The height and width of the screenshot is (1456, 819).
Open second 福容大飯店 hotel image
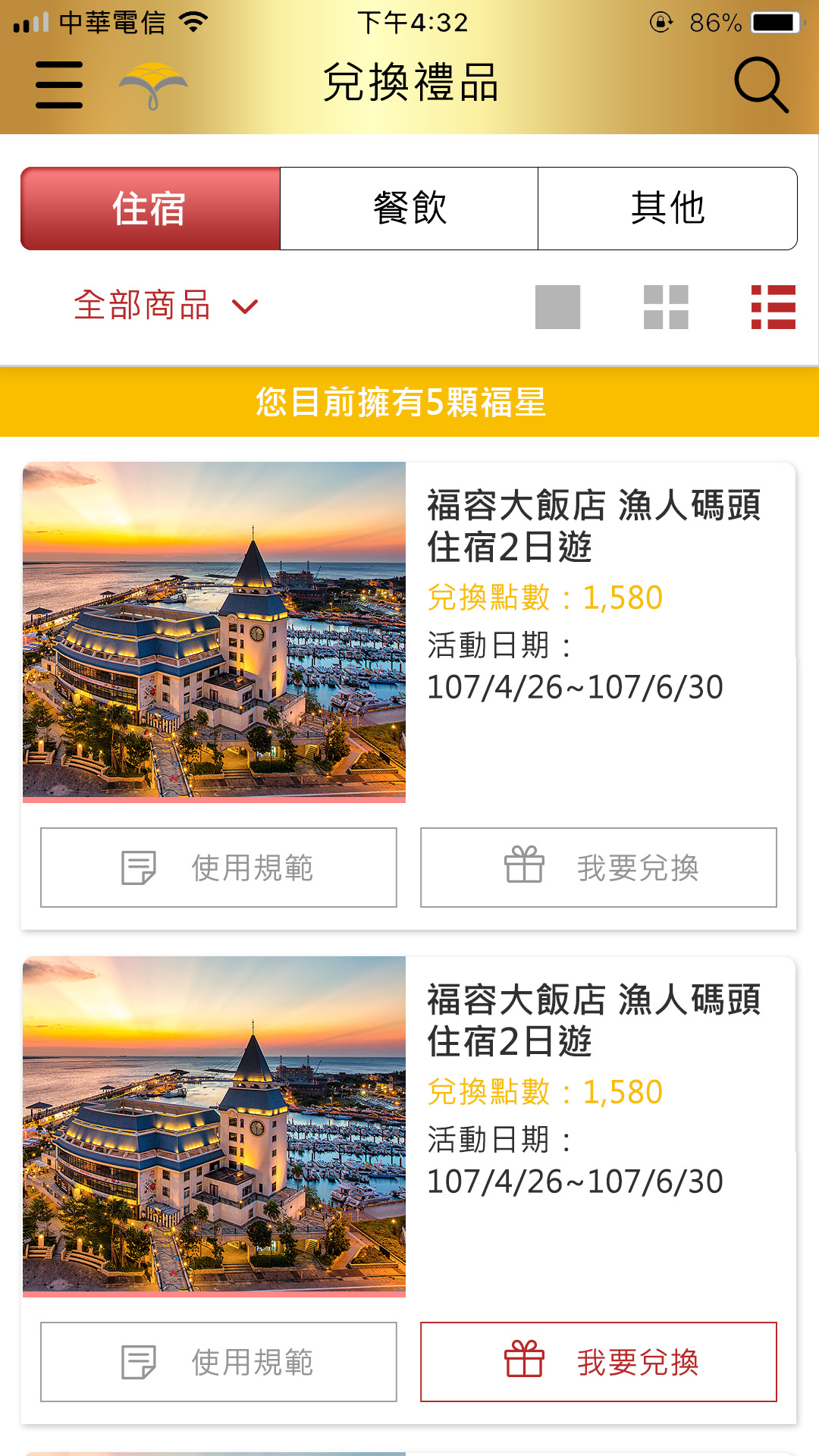214,1125
